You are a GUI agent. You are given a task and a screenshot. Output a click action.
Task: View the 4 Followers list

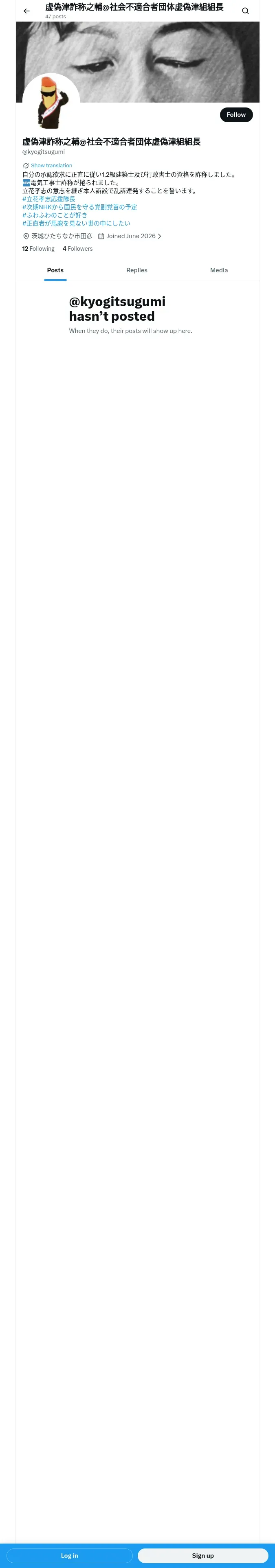77,248
